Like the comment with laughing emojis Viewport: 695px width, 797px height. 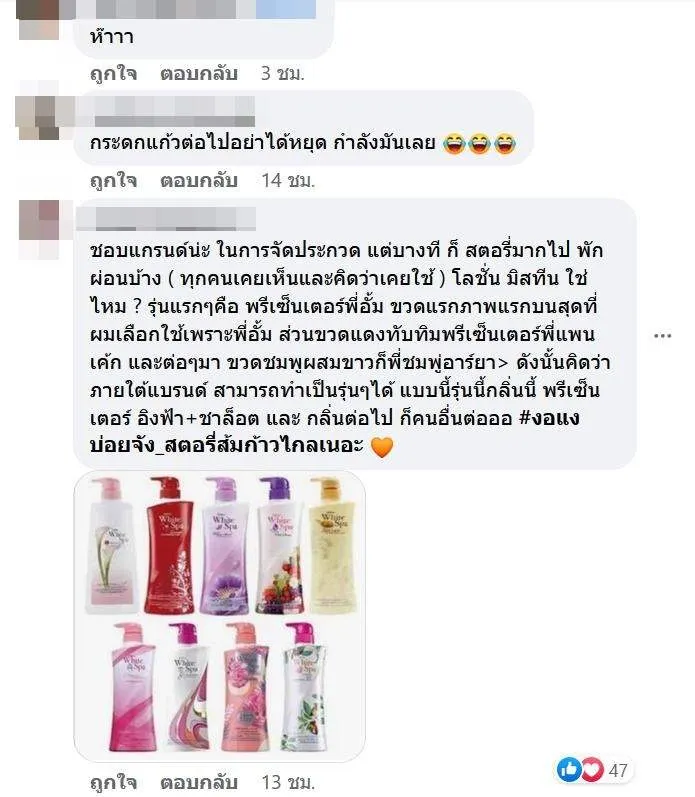click(113, 180)
